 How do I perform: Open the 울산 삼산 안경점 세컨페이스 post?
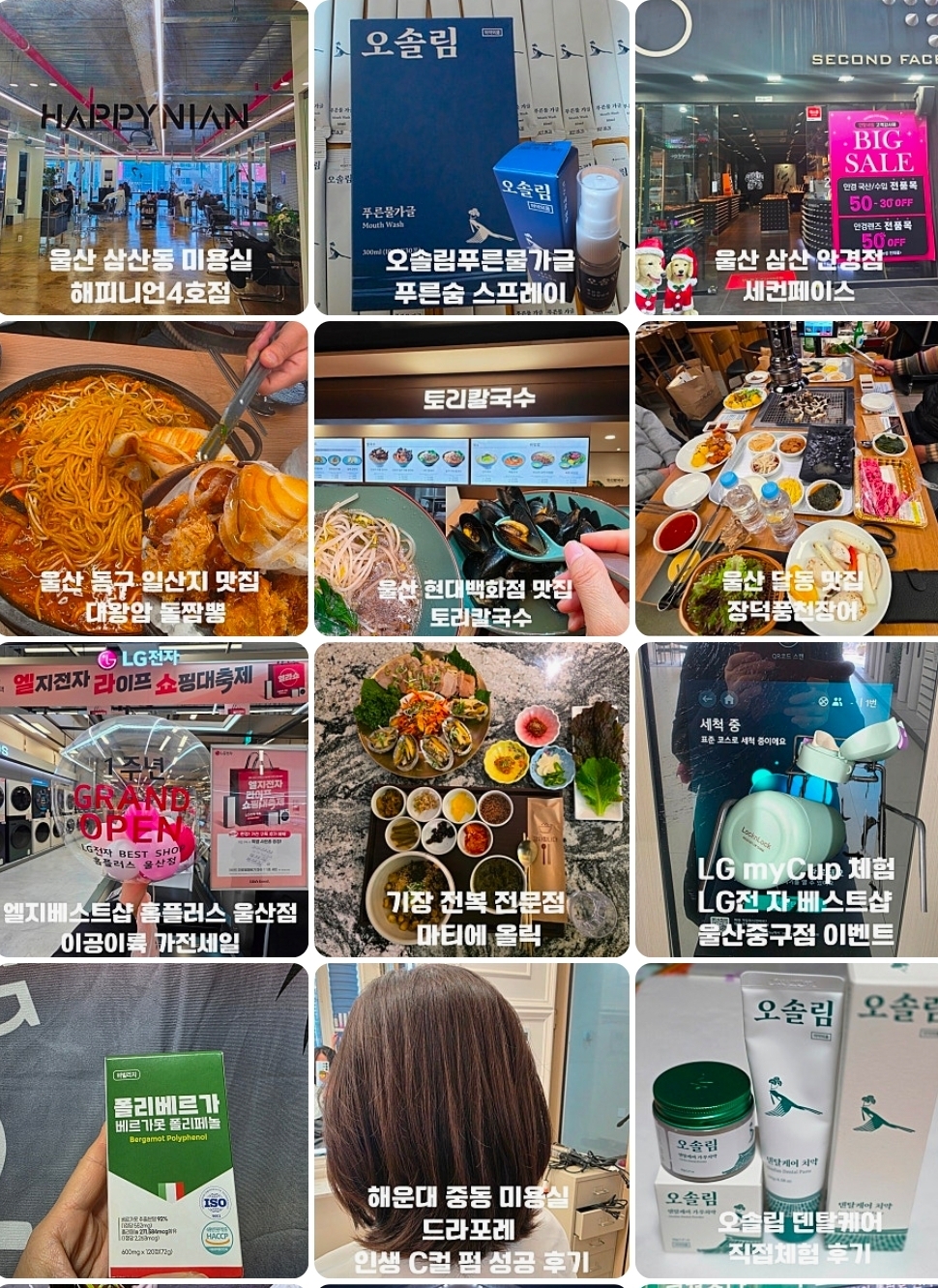(785, 158)
